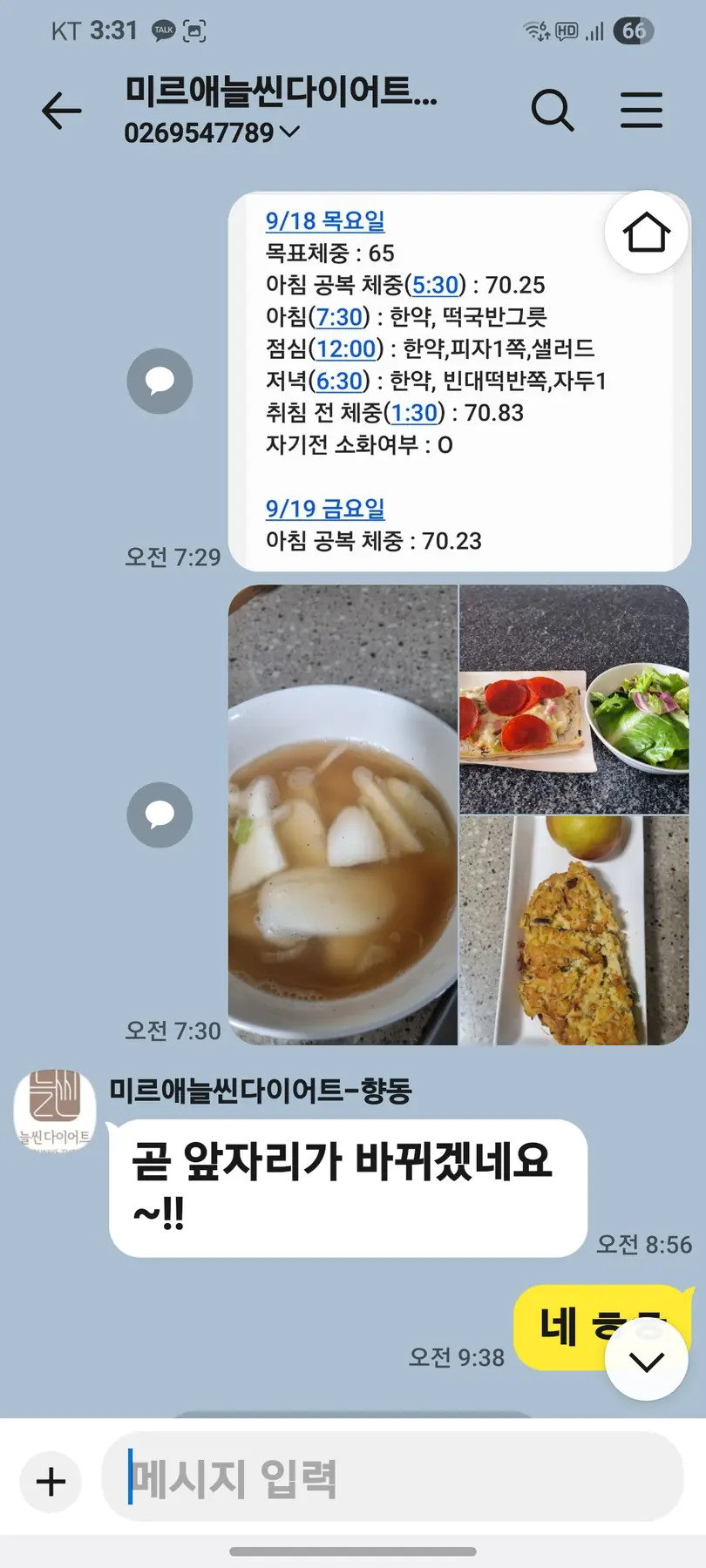Open the chat room hamburger menu
The width and height of the screenshot is (706, 1568).
[642, 111]
